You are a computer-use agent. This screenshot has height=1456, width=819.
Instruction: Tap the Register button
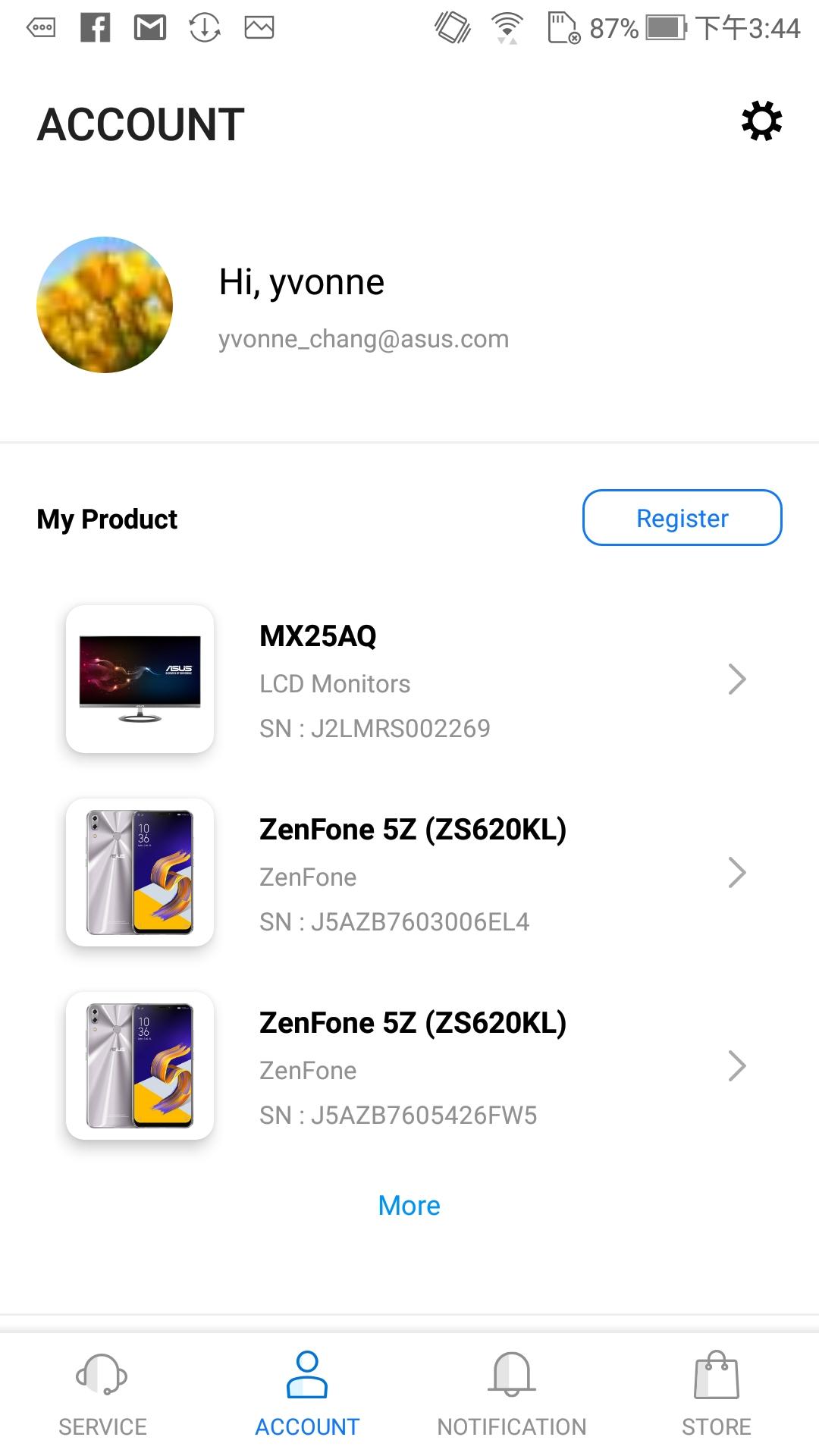click(682, 518)
